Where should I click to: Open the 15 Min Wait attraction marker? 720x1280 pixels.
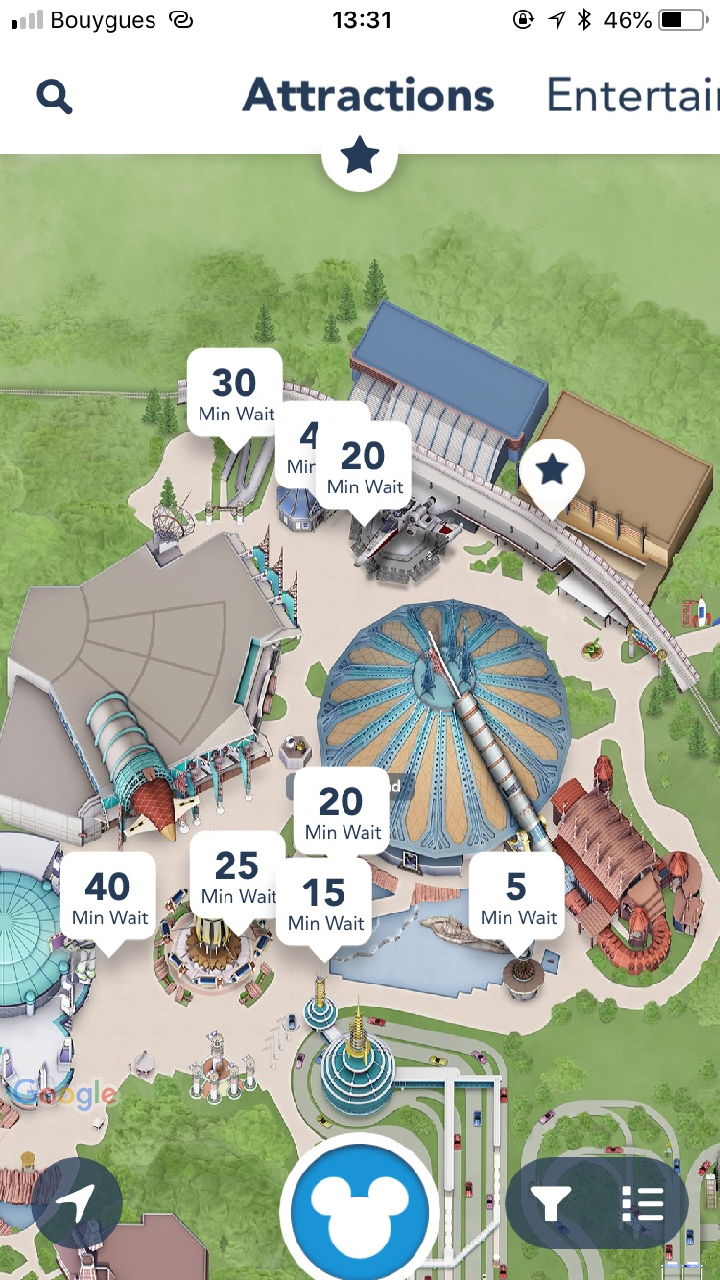(x=325, y=903)
